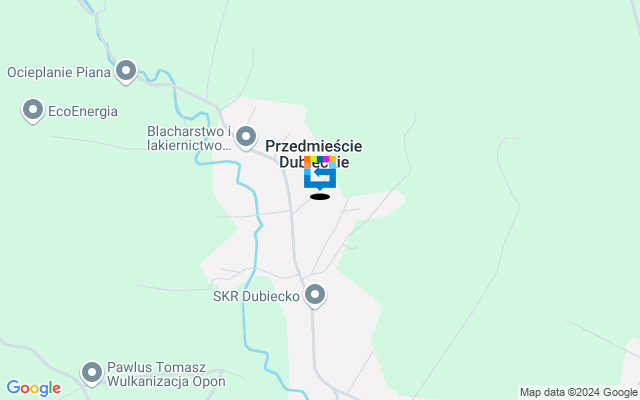Tap the SKR Dubiecko place marker

pyautogui.click(x=315, y=295)
